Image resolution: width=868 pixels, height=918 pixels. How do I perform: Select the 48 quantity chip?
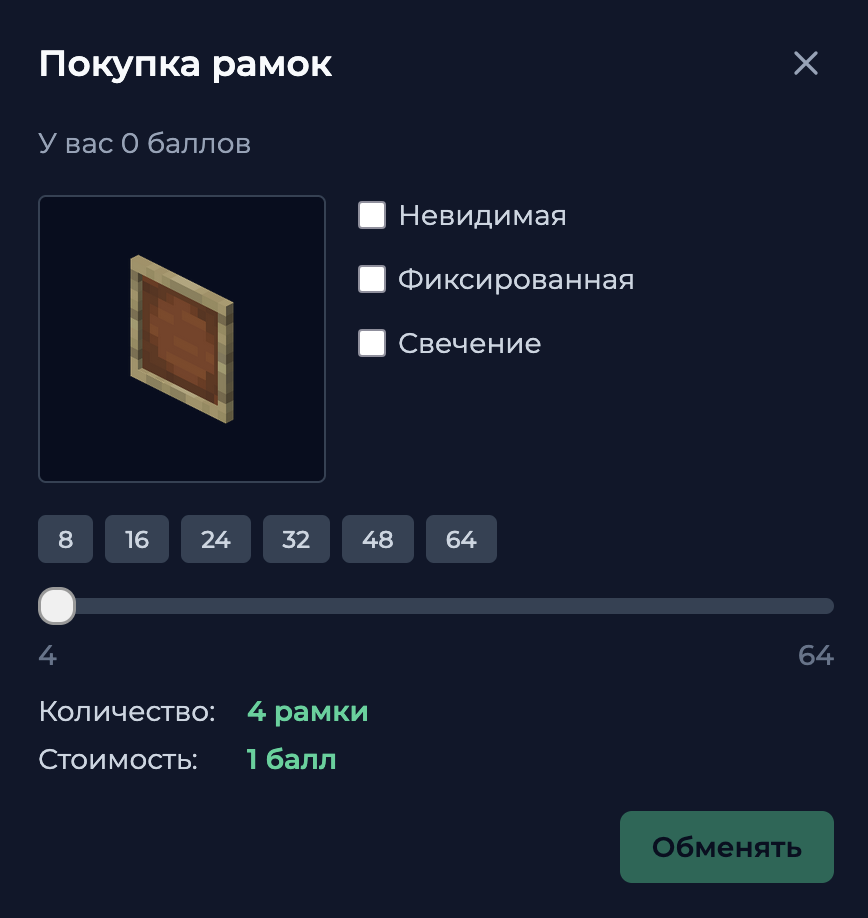[378, 540]
